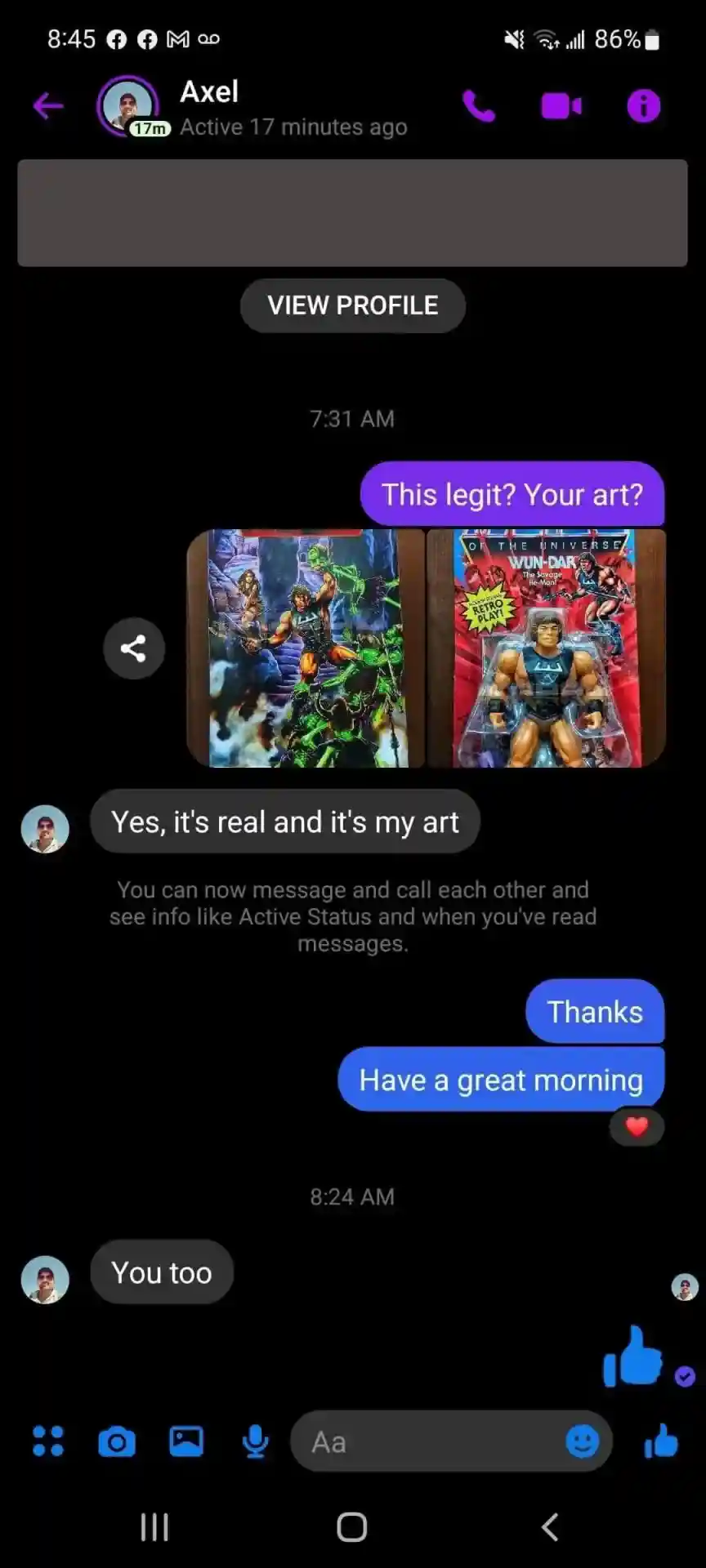Share the sent photos
This screenshot has width=706, height=1568.
tap(134, 648)
